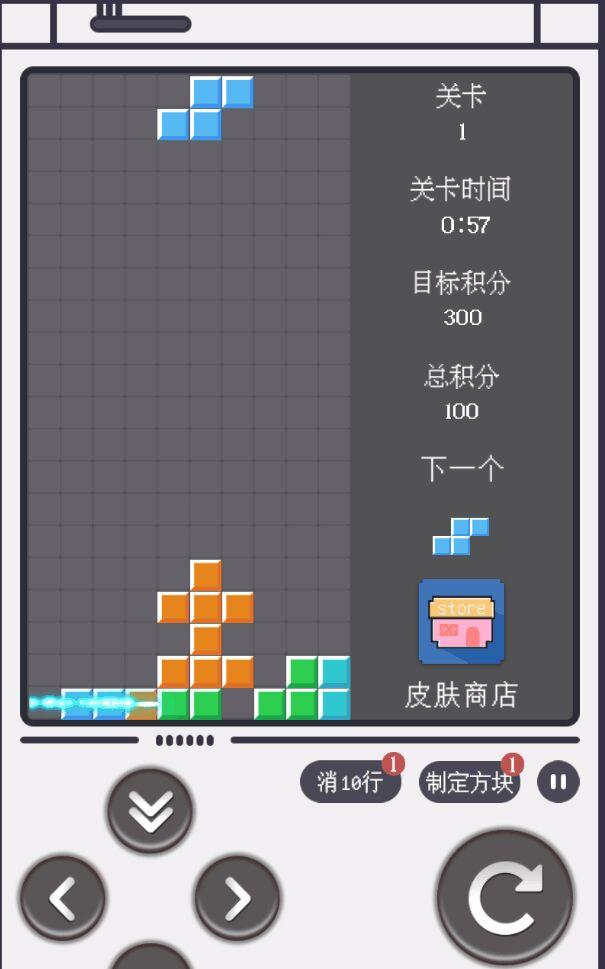605x969 pixels.
Task: Use the 消10行 power-up
Action: tap(350, 782)
